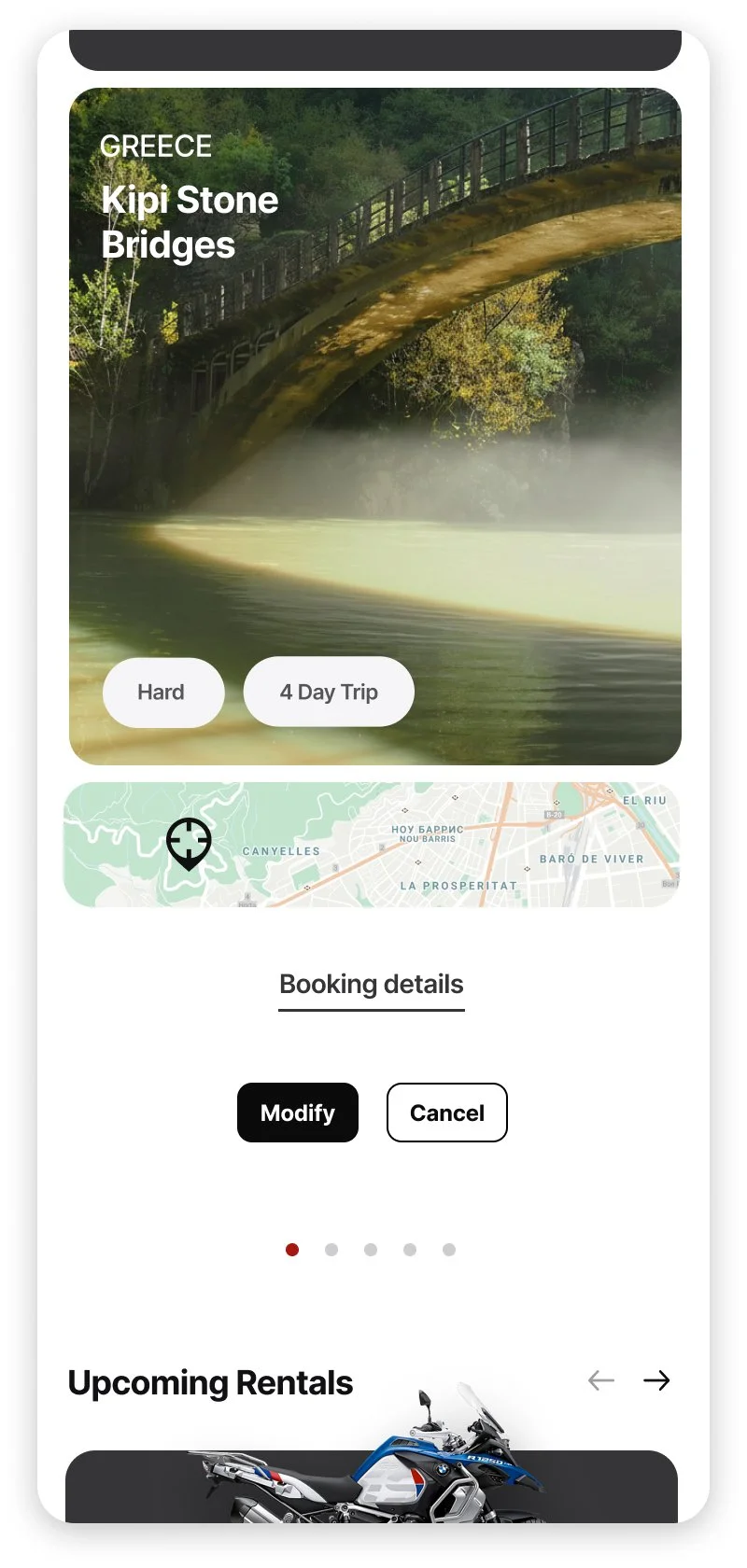Select the 4 Day Trip chip
Image resolution: width=747 pixels, height=1568 pixels.
tap(329, 692)
